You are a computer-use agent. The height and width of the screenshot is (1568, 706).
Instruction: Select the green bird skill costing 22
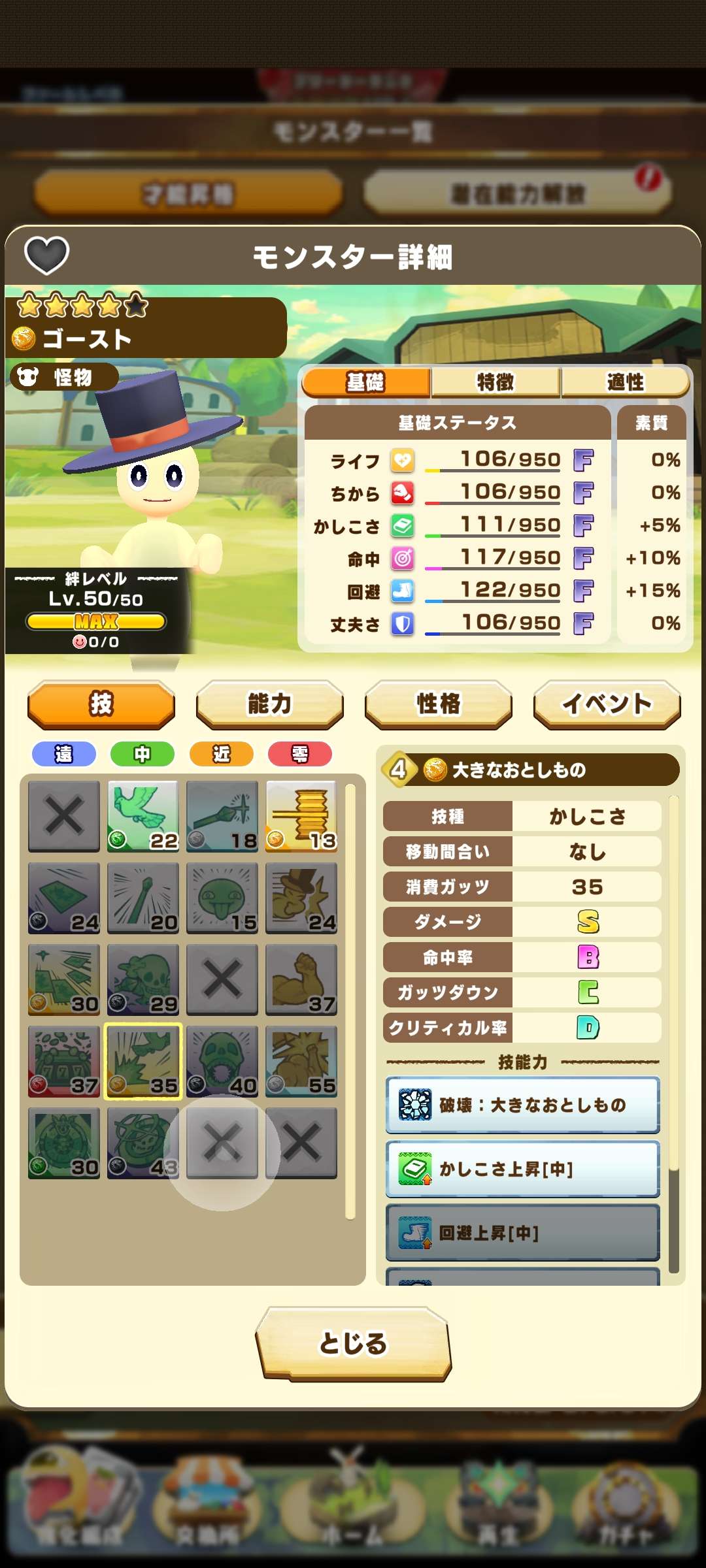click(x=143, y=816)
